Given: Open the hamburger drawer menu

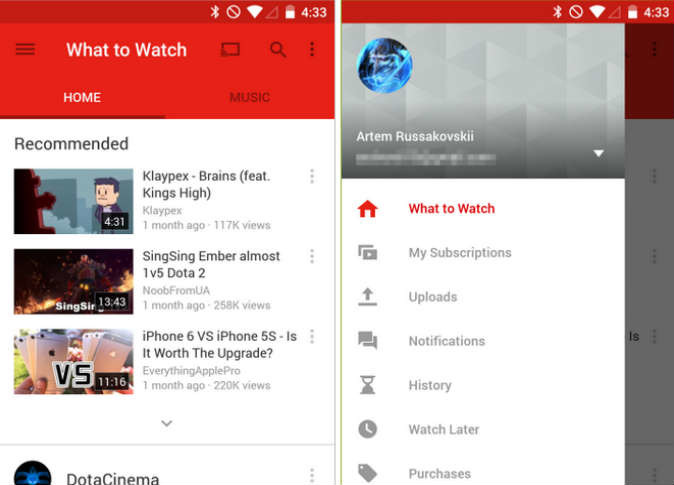Looking at the screenshot, I should click(25, 49).
